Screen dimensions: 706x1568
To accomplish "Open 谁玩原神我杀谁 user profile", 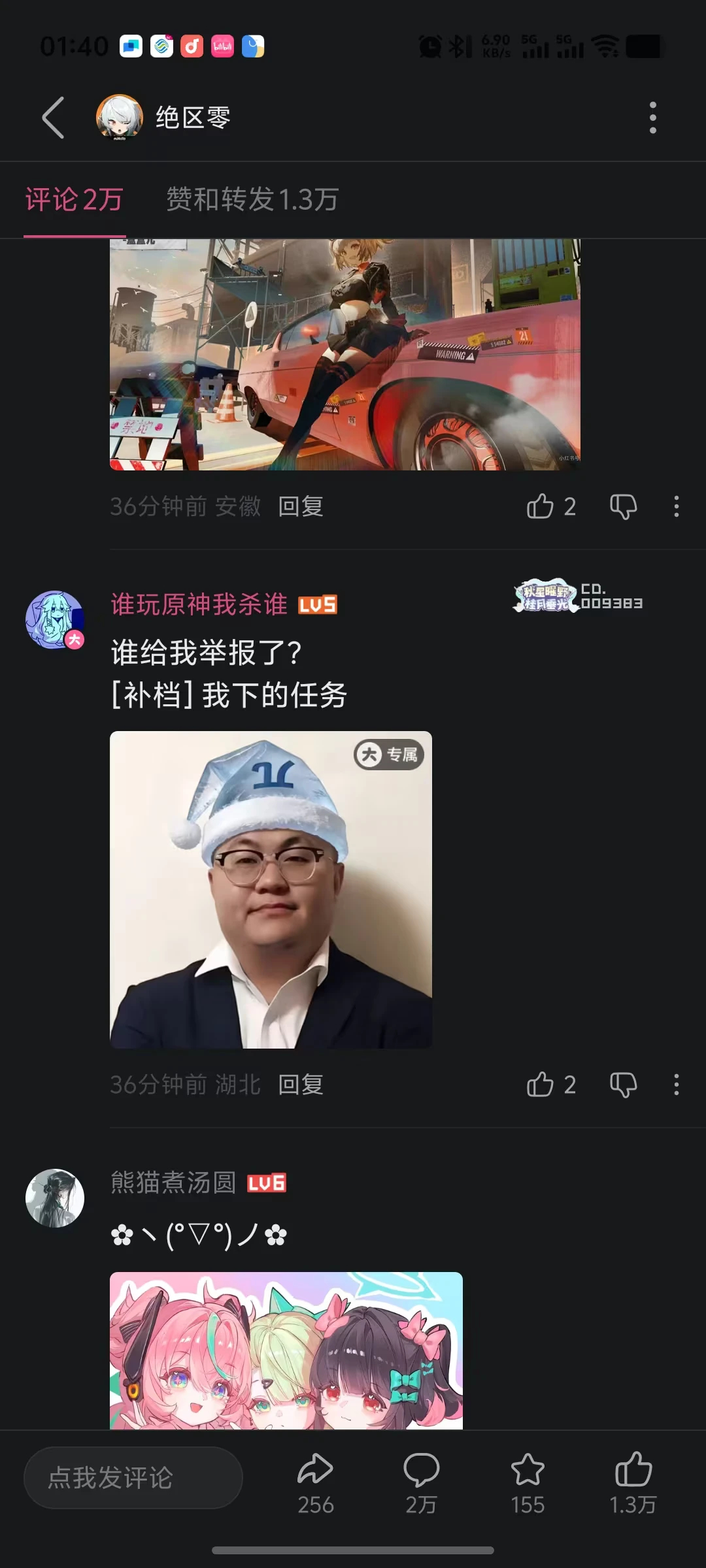I will click(x=55, y=620).
